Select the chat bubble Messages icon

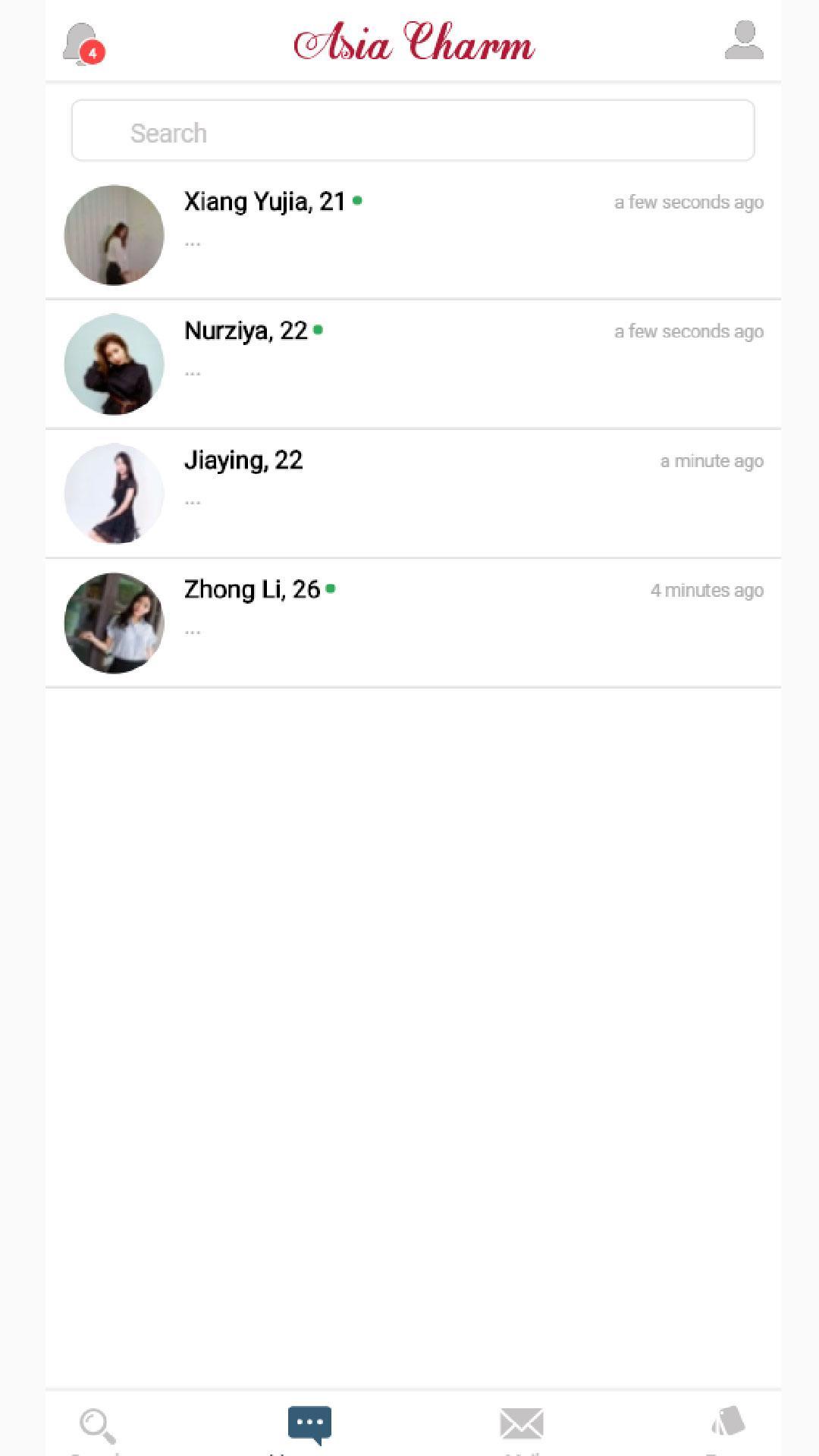tap(309, 1424)
